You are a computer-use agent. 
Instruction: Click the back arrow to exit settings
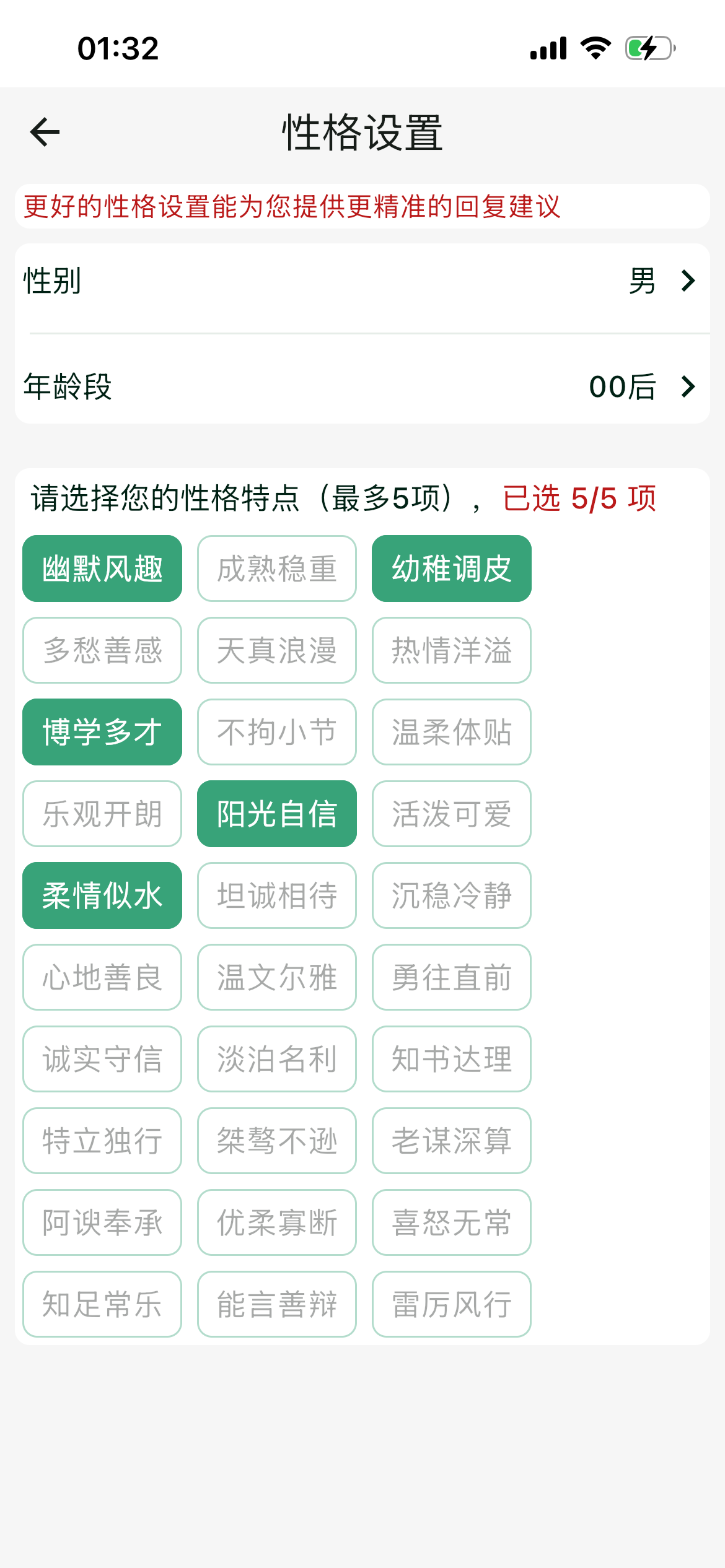[x=45, y=132]
